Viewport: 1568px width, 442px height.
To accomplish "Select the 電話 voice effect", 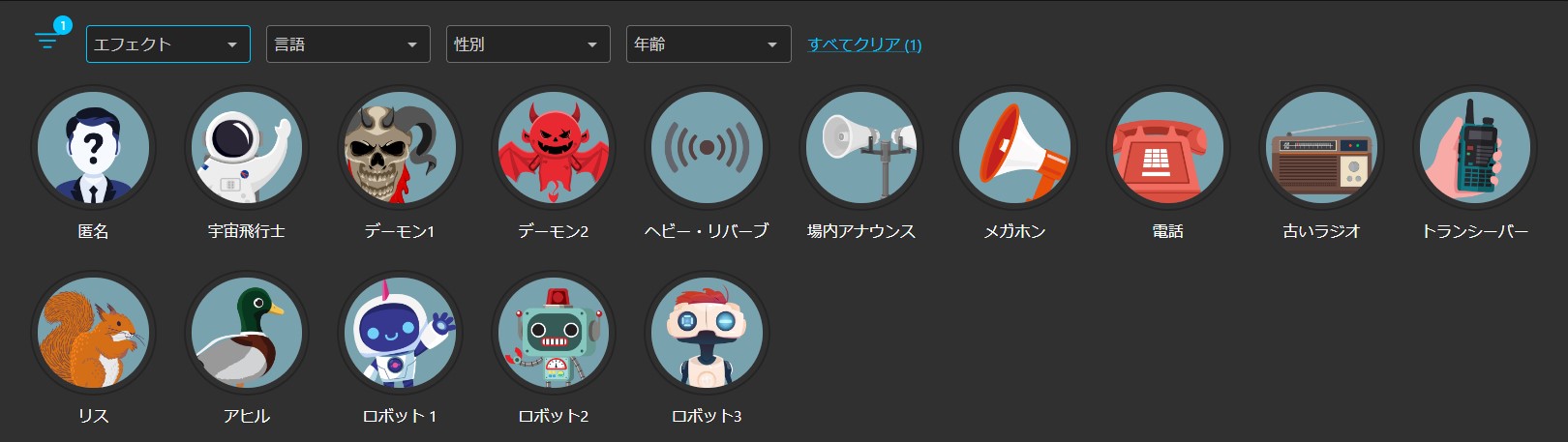I will coord(1167,148).
